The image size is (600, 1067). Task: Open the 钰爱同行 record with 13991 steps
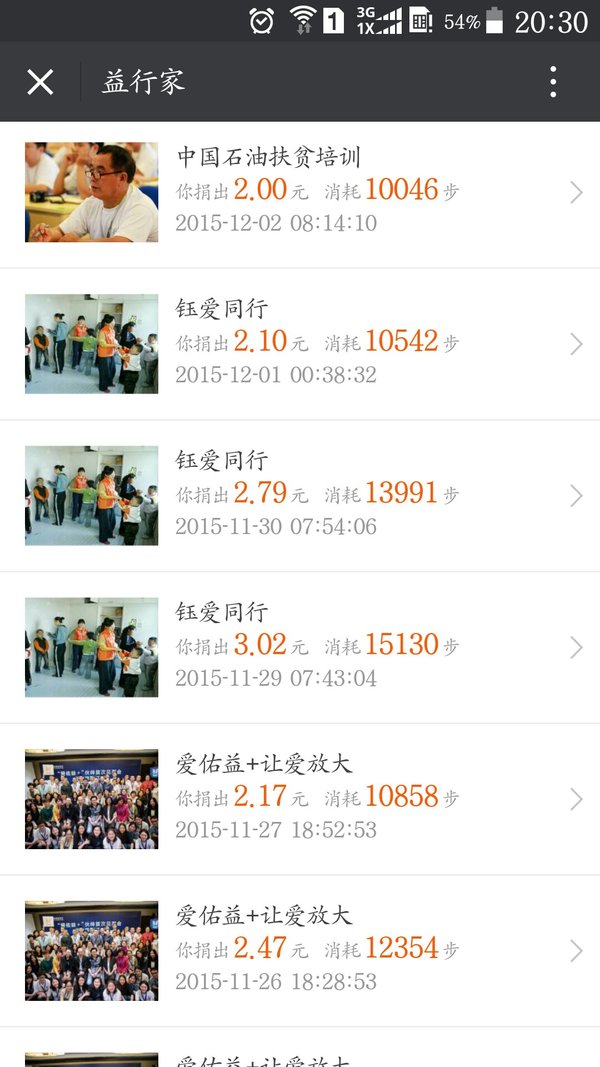click(x=300, y=496)
